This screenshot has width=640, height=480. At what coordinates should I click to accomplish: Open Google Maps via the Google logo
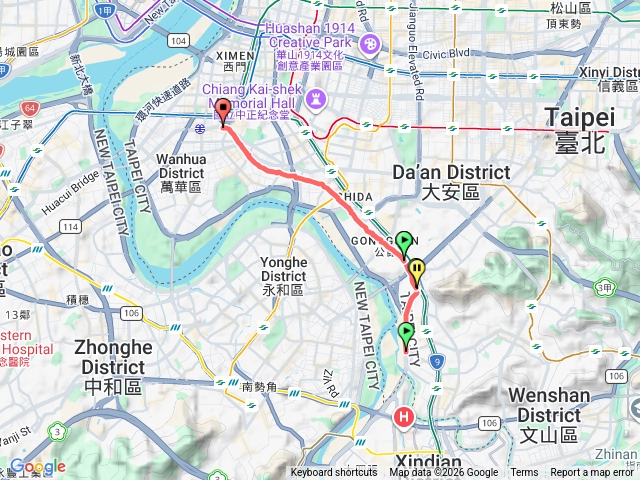click(x=37, y=467)
